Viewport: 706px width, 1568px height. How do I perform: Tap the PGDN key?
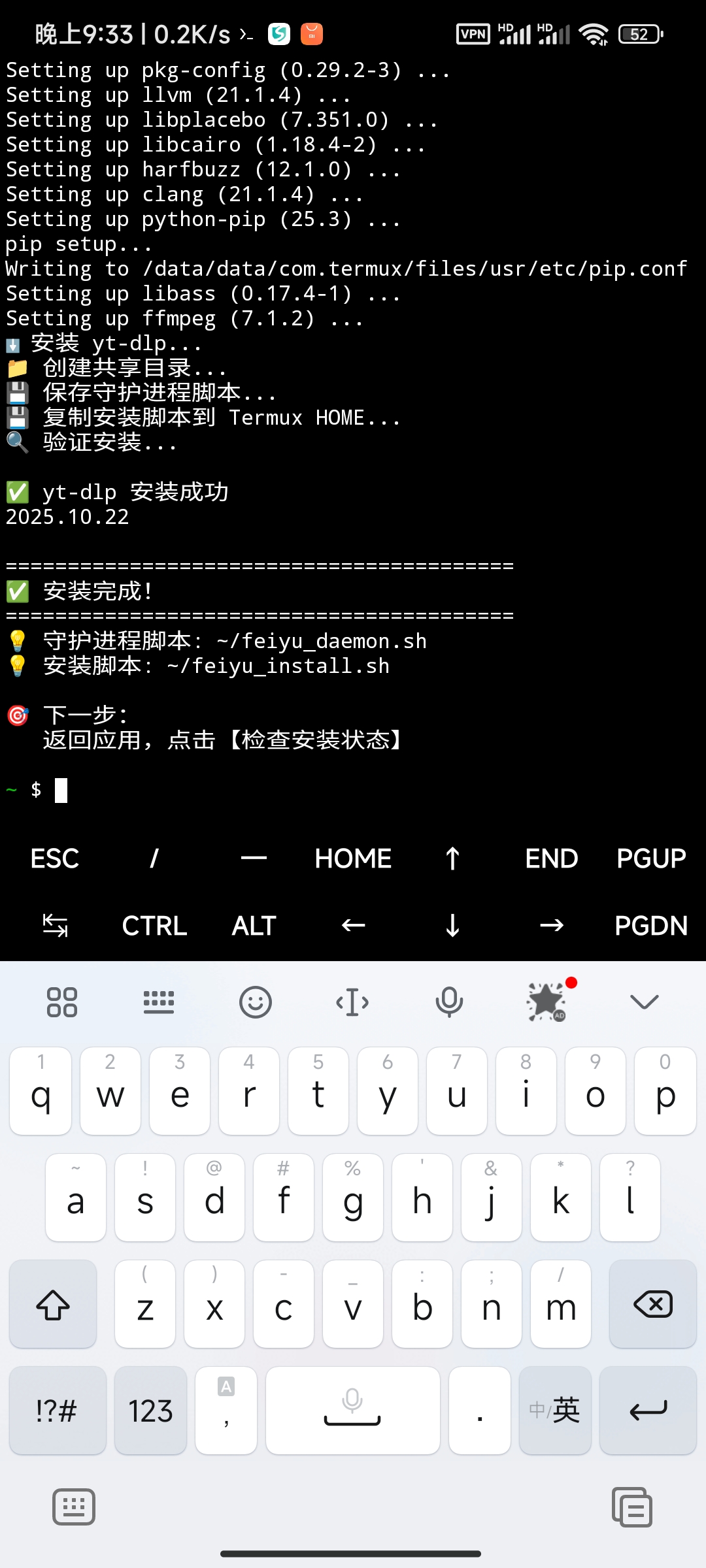(651, 926)
